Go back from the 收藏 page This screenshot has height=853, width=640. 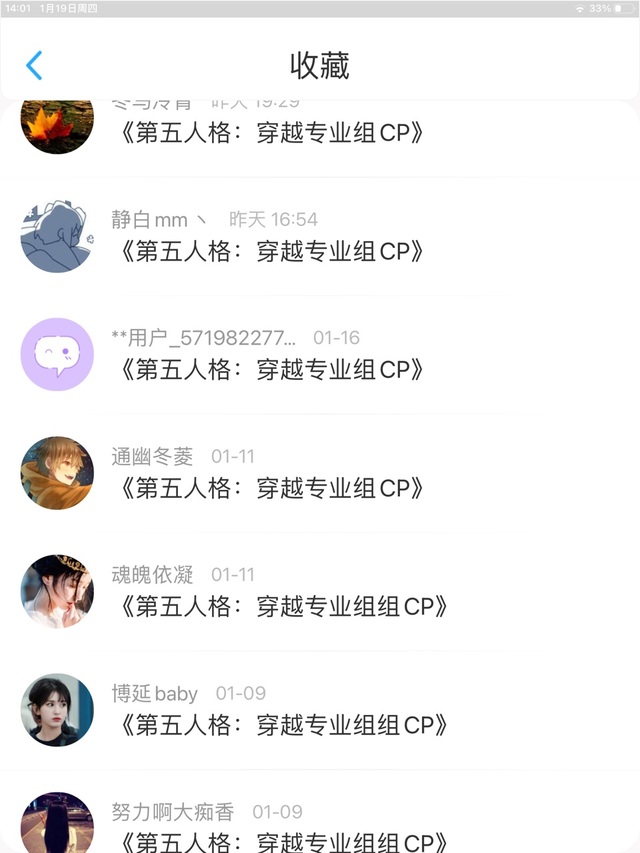pyautogui.click(x=34, y=66)
